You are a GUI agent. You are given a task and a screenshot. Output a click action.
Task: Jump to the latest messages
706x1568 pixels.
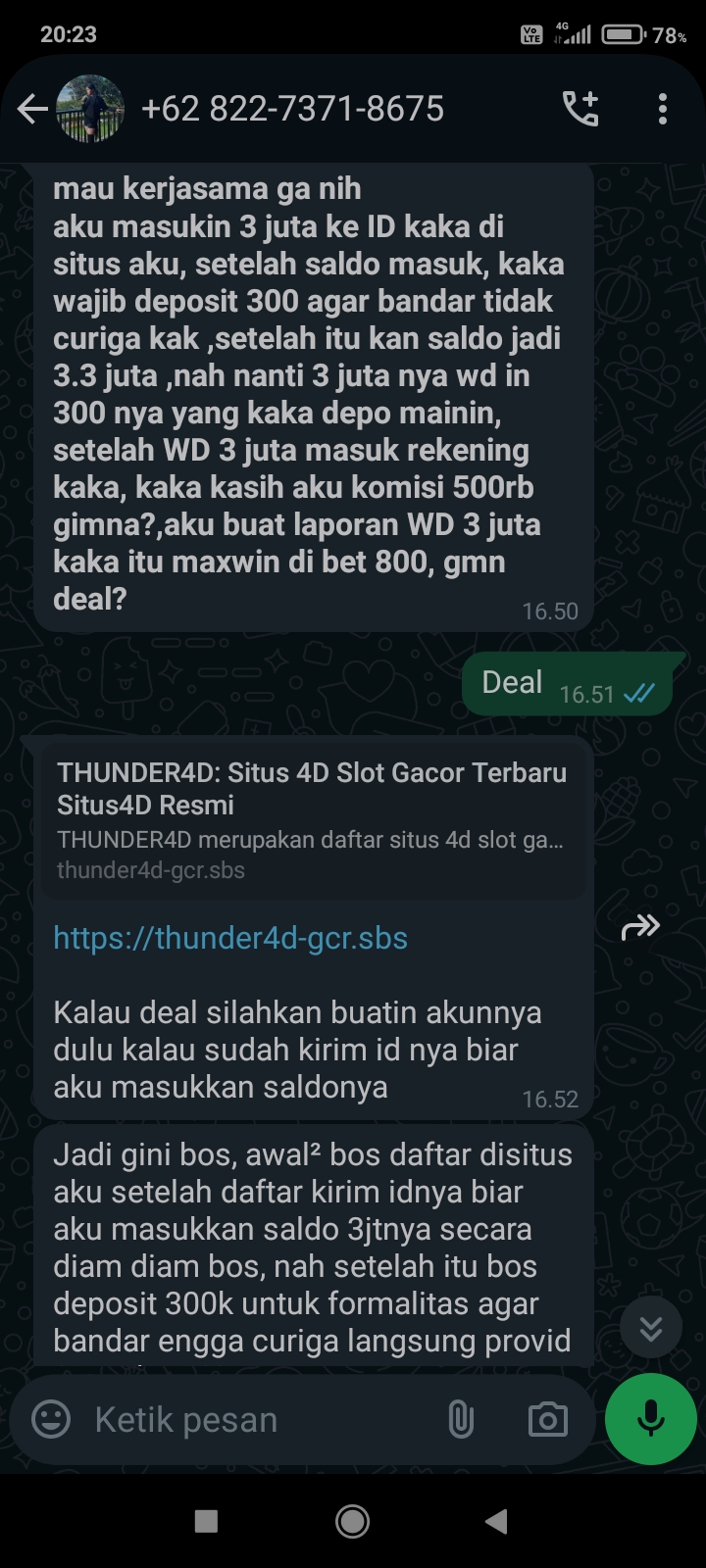coord(650,1328)
